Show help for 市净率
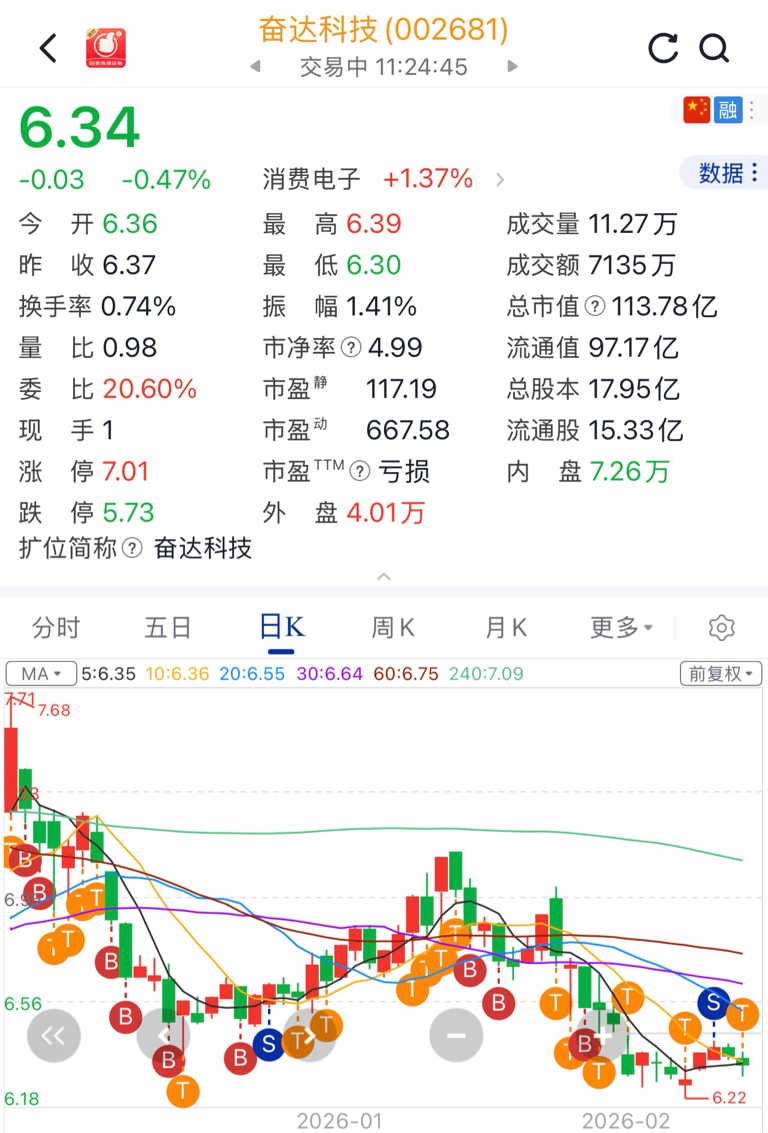The image size is (768, 1133). [x=350, y=348]
